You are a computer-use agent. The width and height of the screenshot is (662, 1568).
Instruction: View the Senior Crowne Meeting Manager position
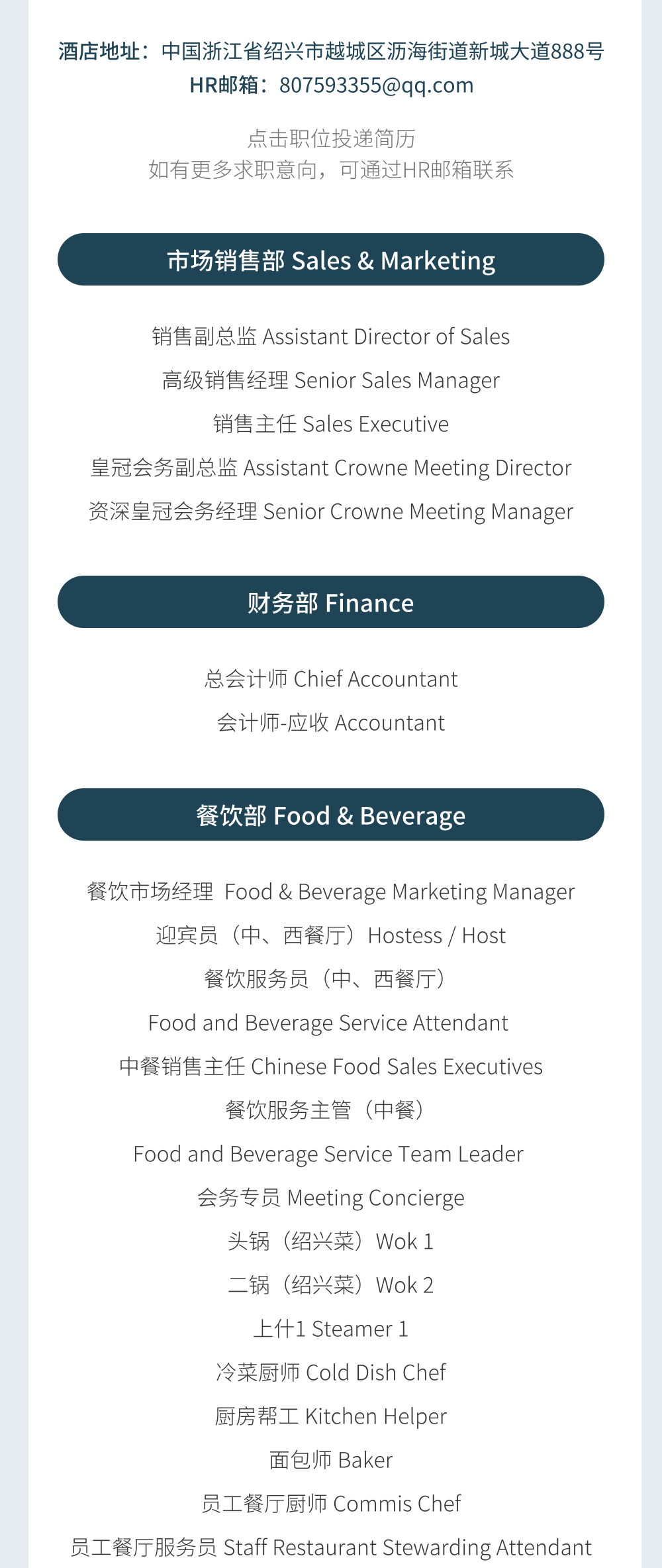pos(331,511)
